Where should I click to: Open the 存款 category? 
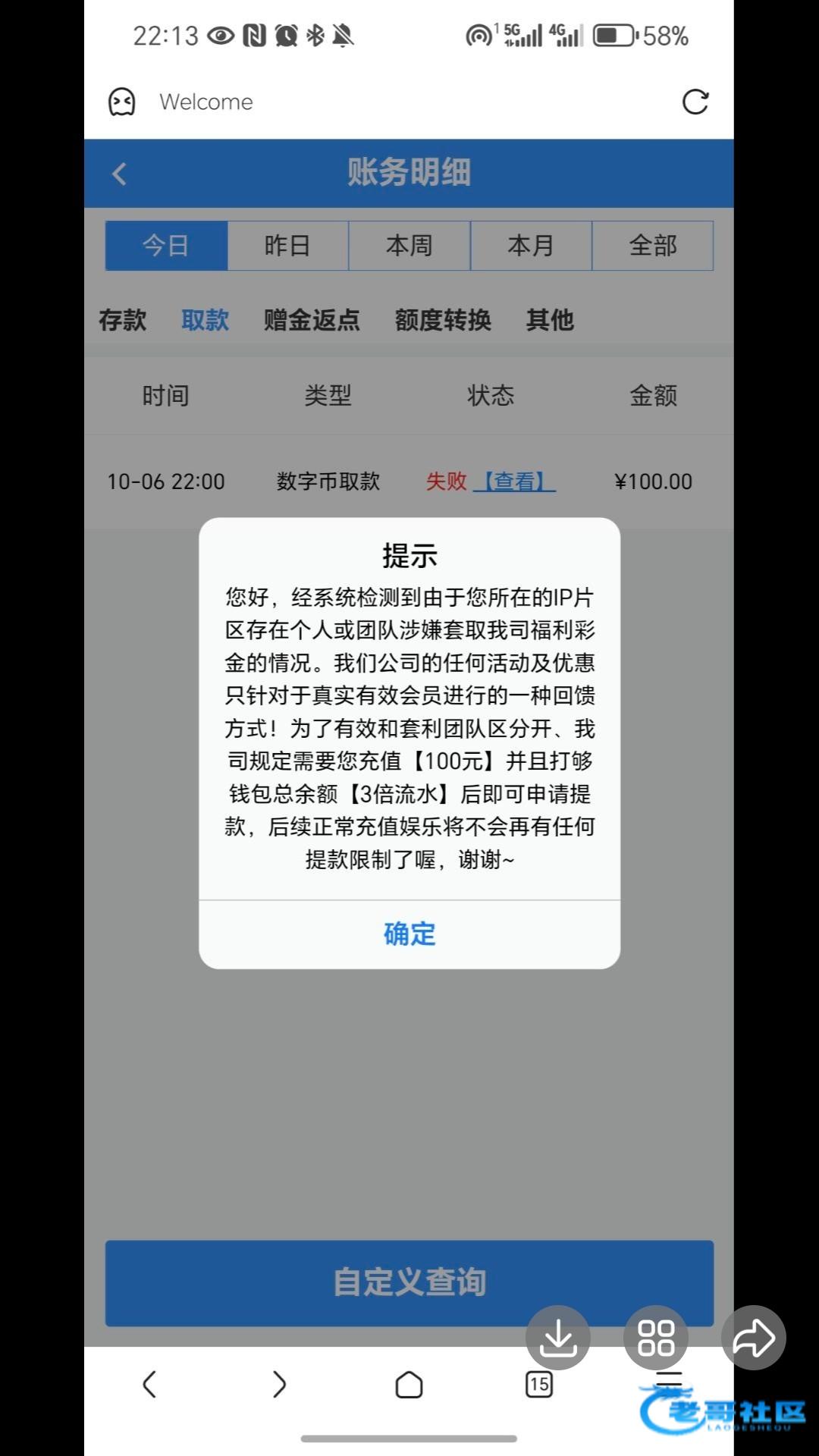click(122, 320)
